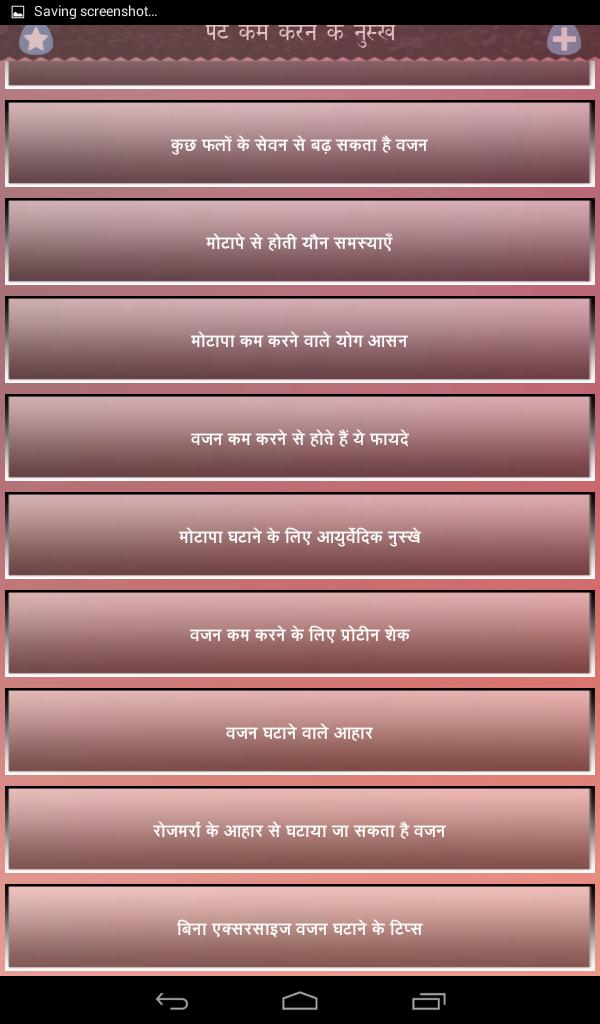The width and height of the screenshot is (600, 1024).
Task: Tap the plus icon in the header
Action: pyautogui.click(x=564, y=40)
